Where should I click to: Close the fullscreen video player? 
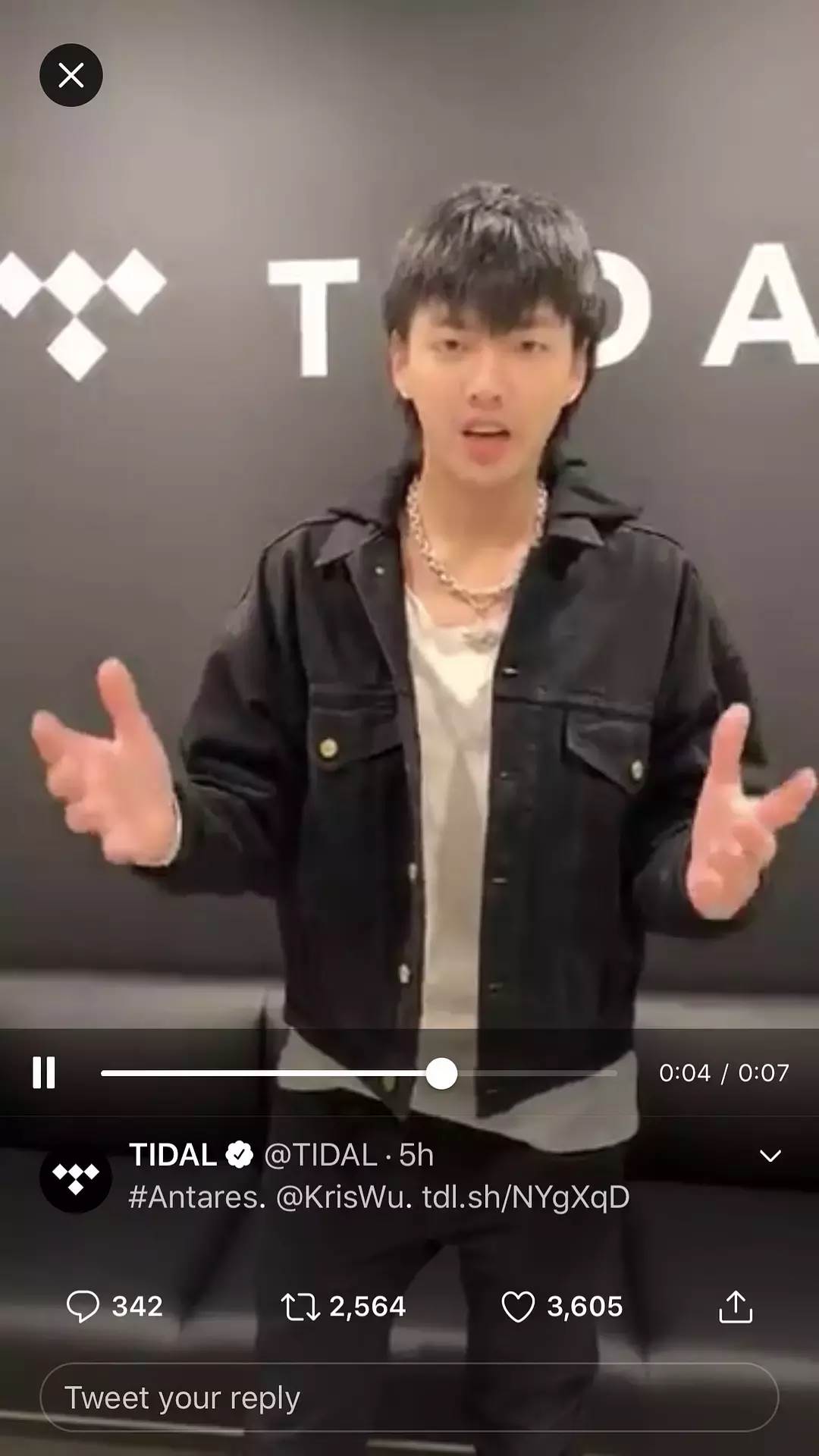71,75
